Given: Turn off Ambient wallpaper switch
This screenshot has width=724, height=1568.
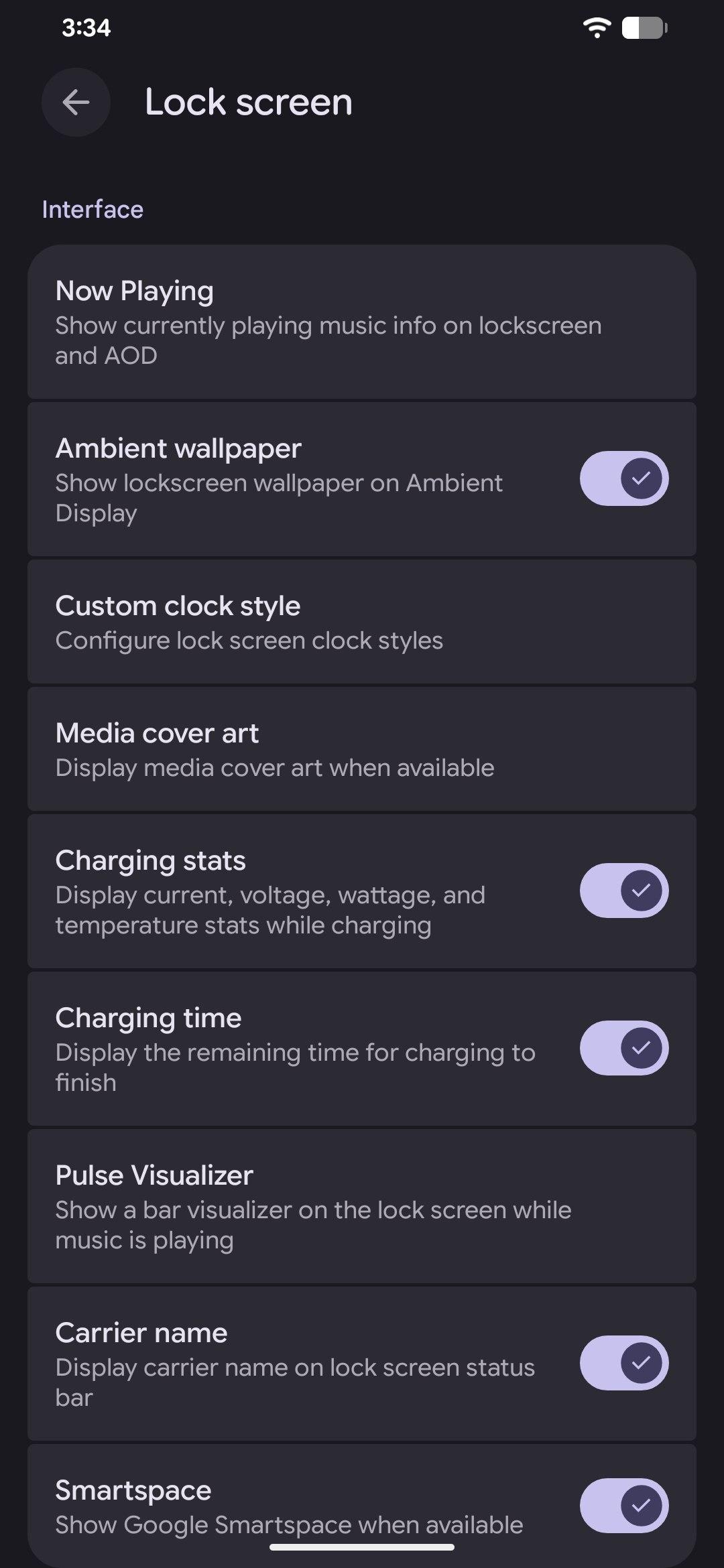Looking at the screenshot, I should 623,478.
